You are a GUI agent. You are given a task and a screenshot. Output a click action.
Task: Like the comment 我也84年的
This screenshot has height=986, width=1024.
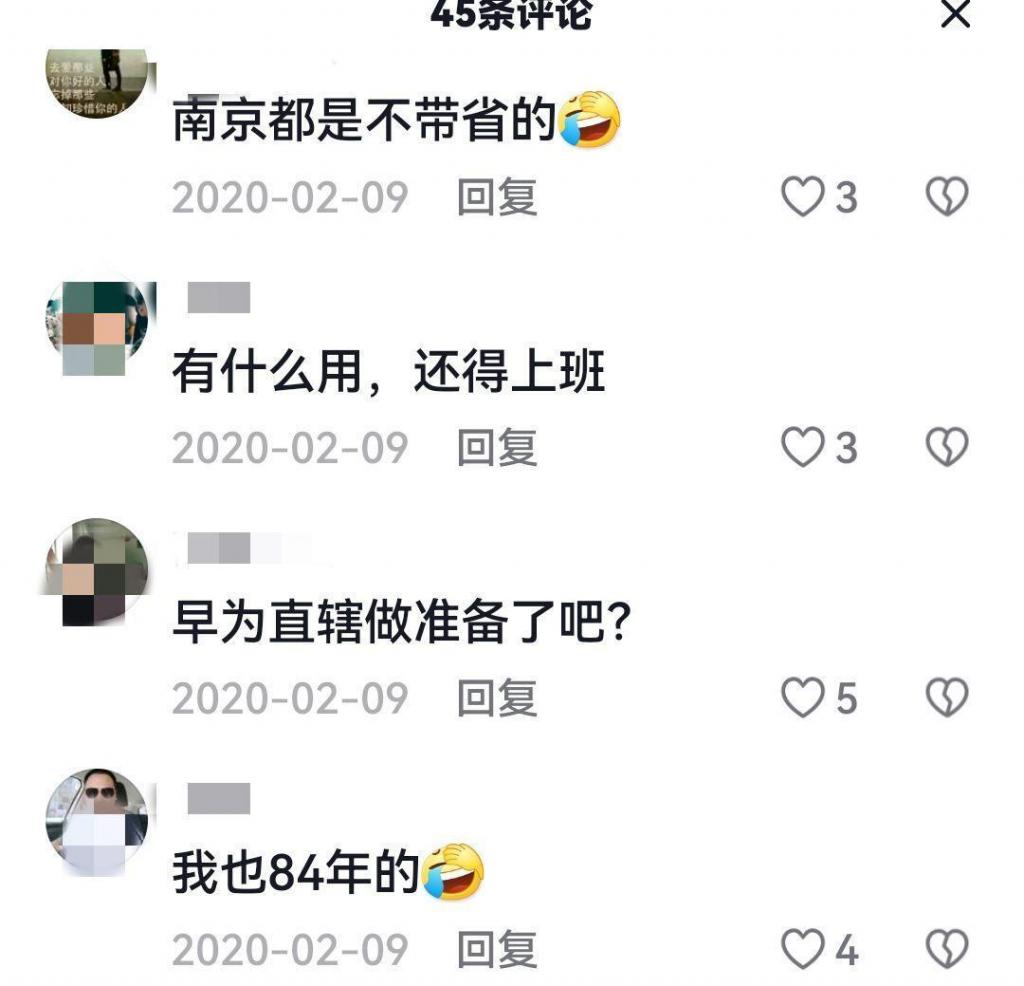tap(802, 947)
